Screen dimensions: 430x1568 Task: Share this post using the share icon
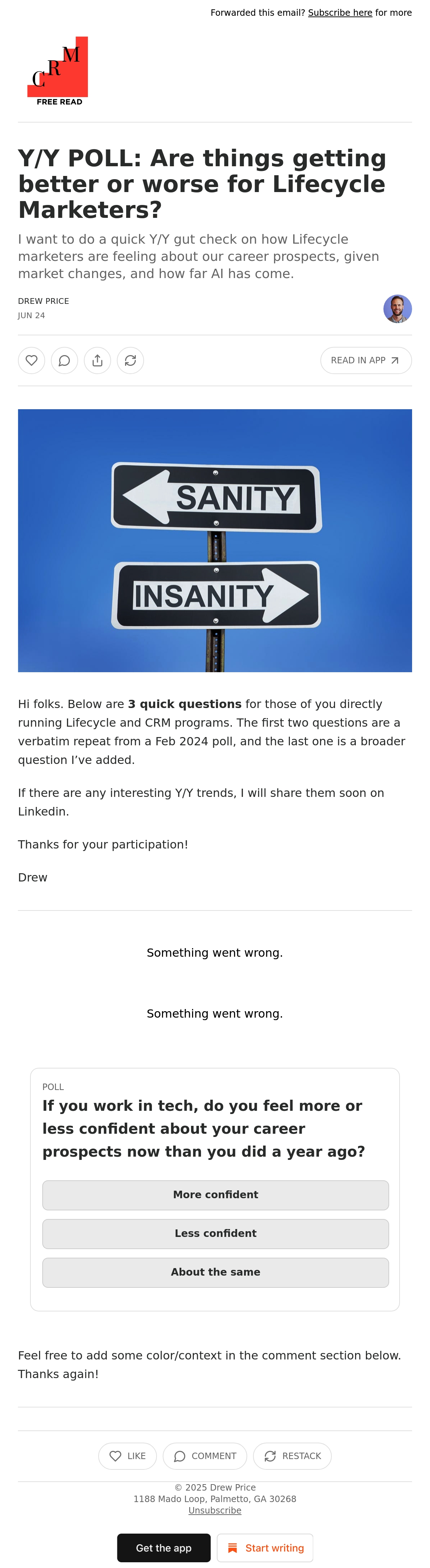tap(97, 360)
